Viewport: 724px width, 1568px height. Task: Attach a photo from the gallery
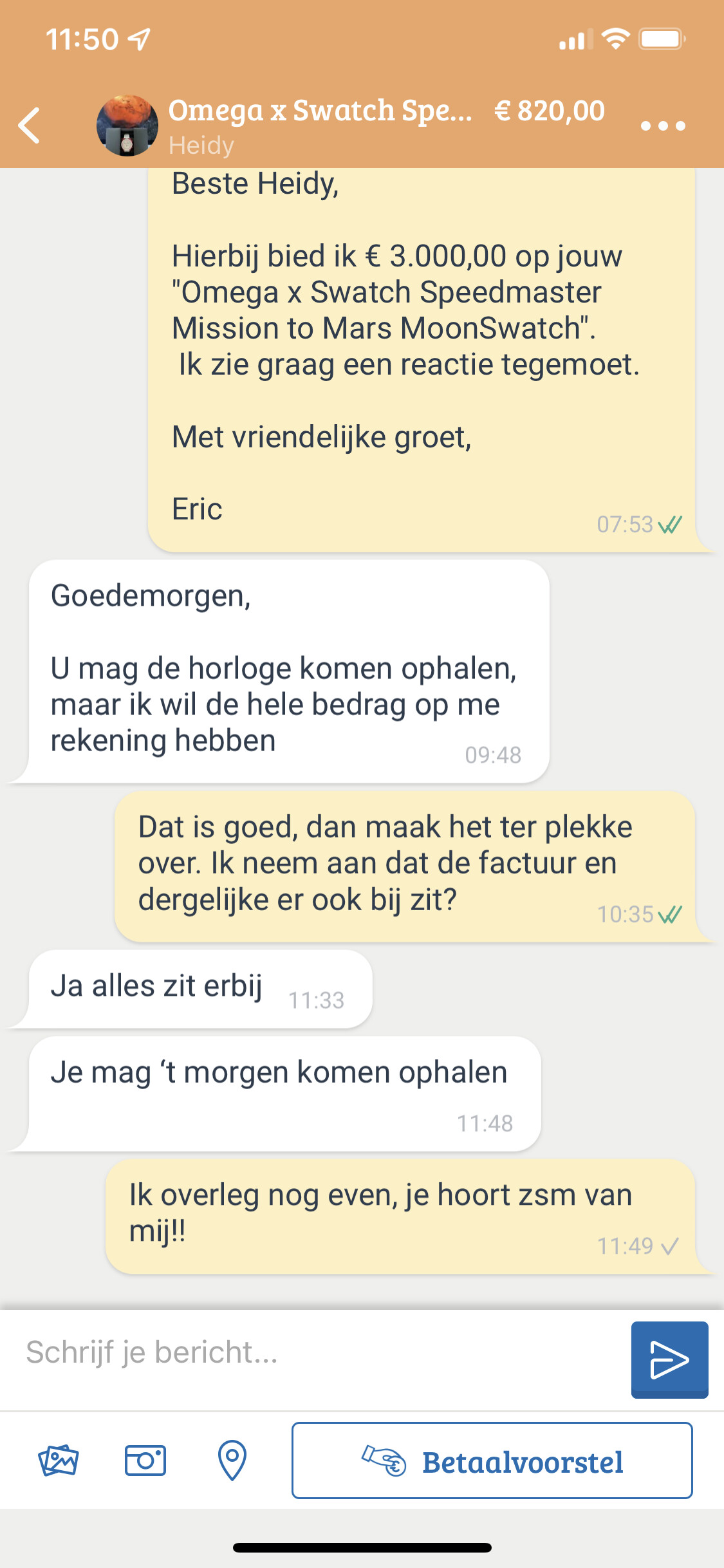[x=59, y=1460]
